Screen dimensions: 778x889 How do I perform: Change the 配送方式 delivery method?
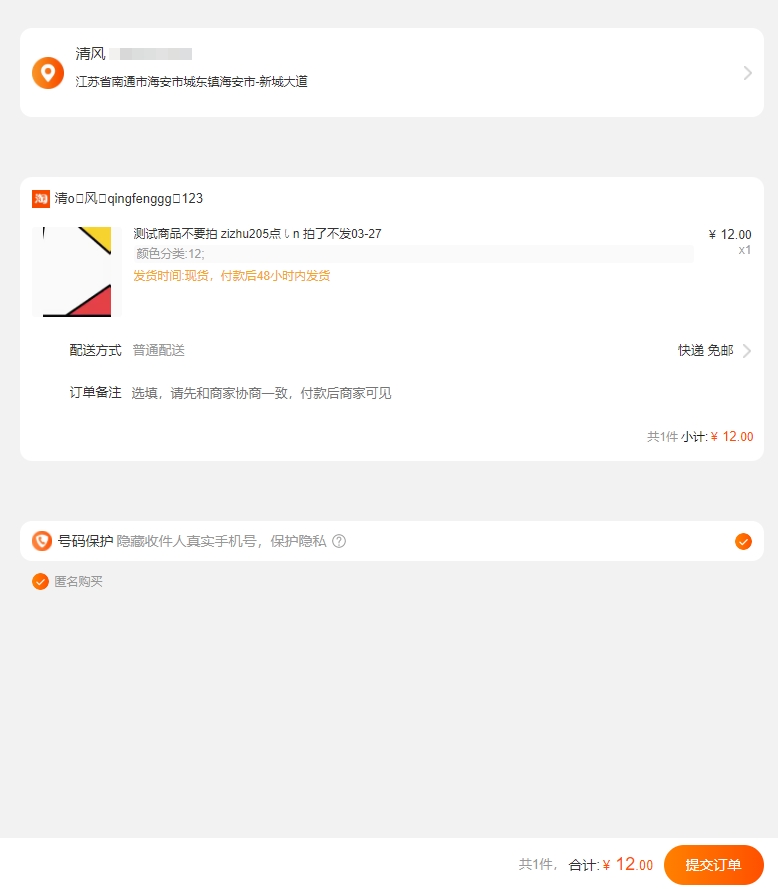[714, 351]
